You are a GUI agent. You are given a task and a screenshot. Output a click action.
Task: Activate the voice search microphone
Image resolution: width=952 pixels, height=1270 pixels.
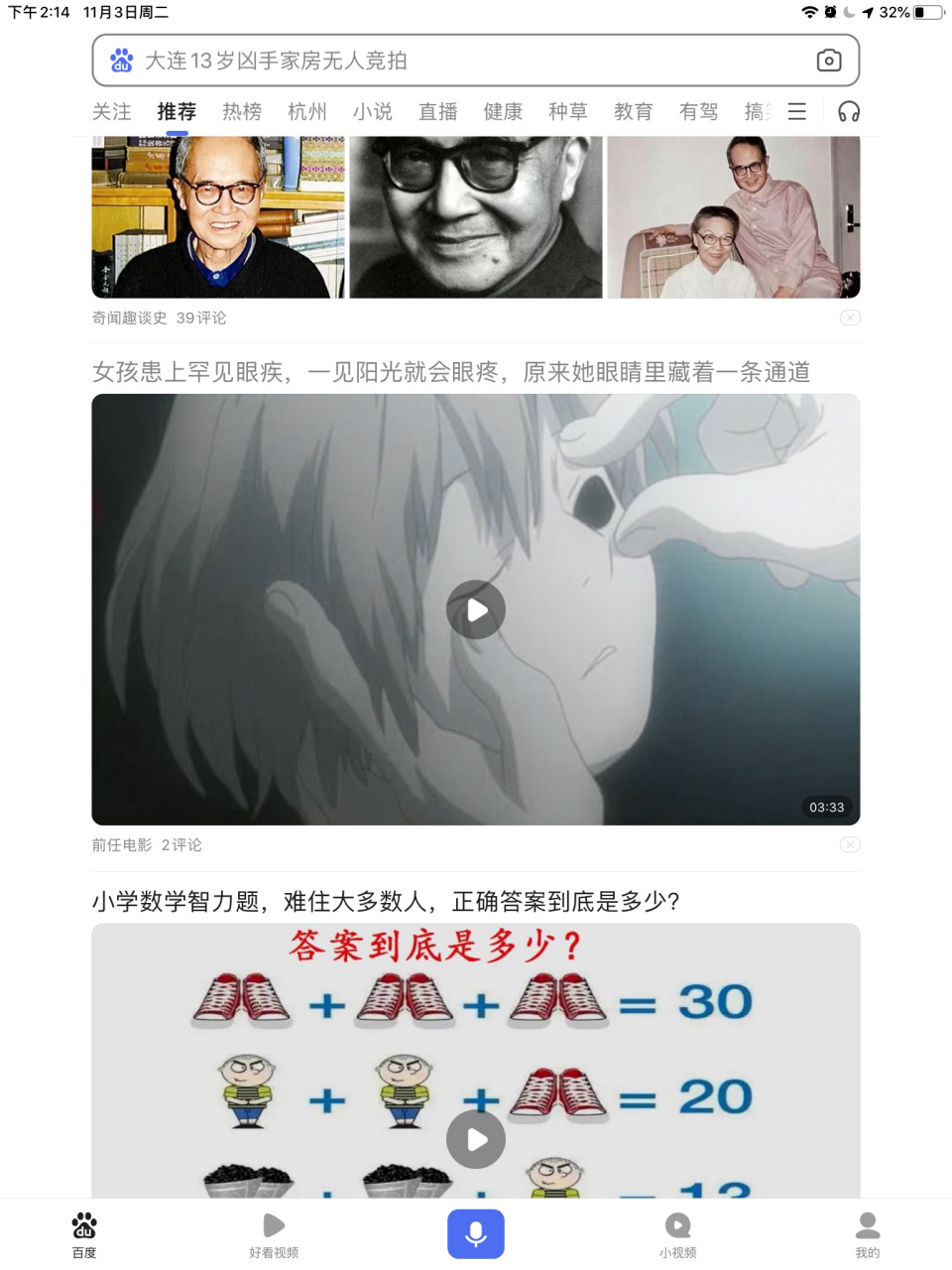476,1233
